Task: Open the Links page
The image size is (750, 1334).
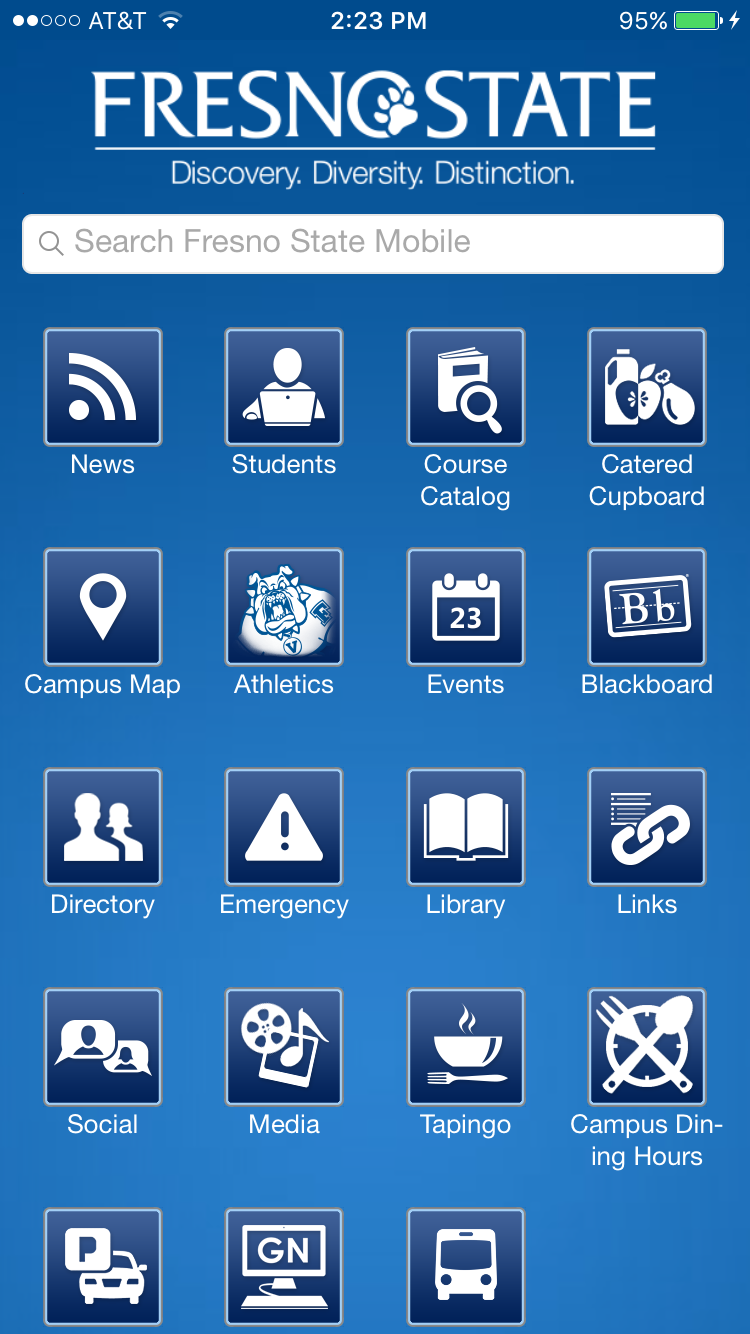Action: click(x=647, y=827)
